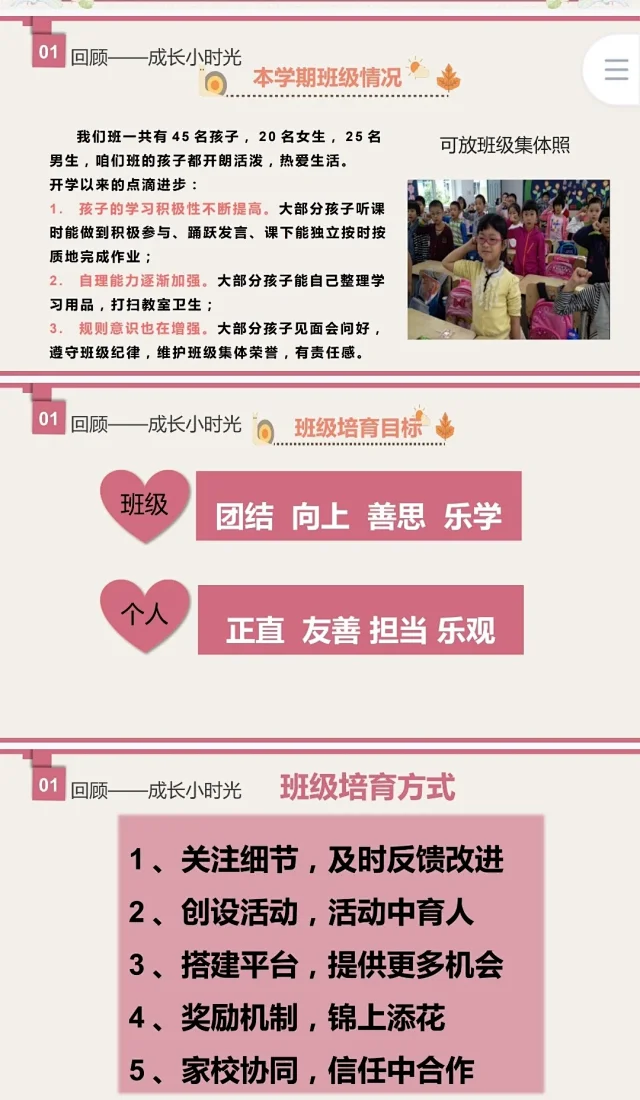Open the floating hamburger menu button
640x1100 pixels.
click(616, 70)
